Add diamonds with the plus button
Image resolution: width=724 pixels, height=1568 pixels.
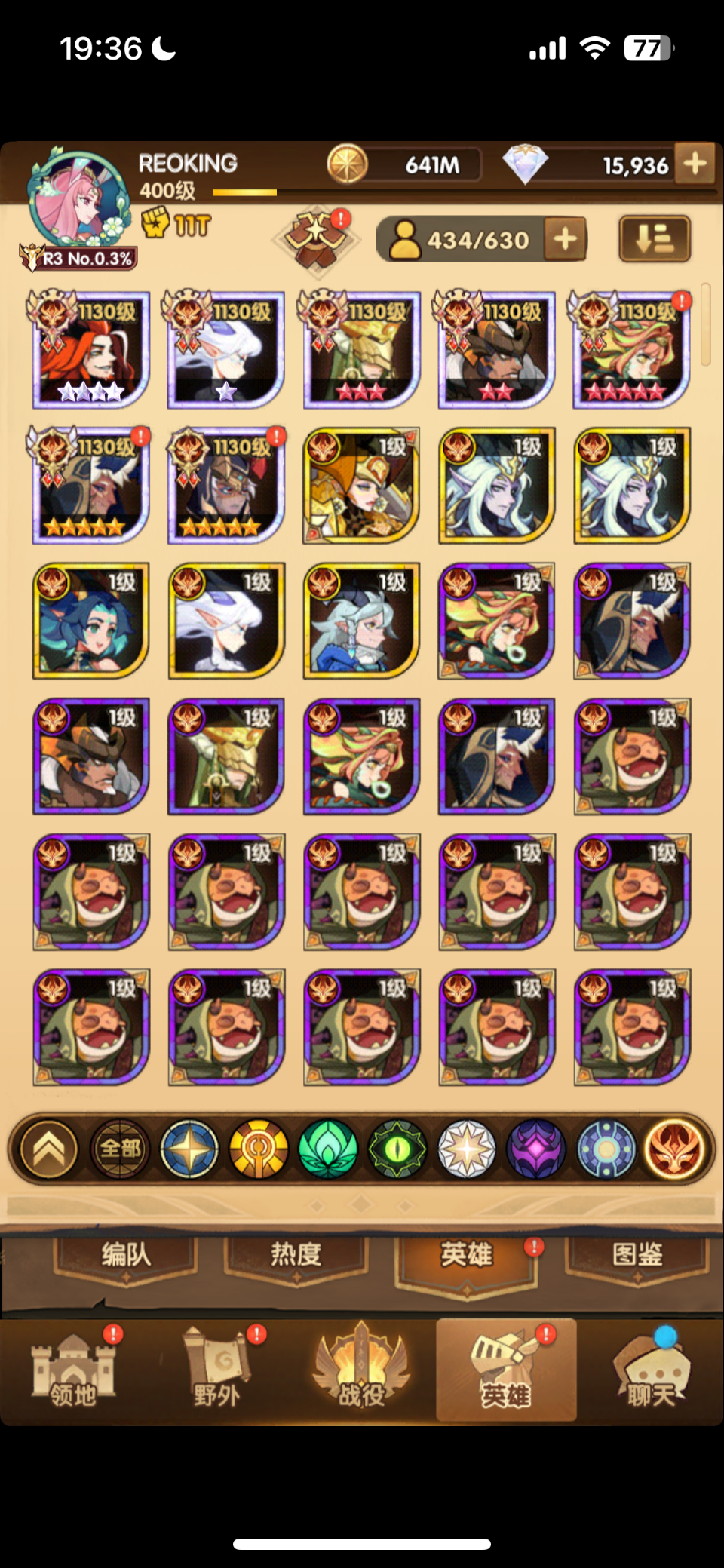pos(695,164)
